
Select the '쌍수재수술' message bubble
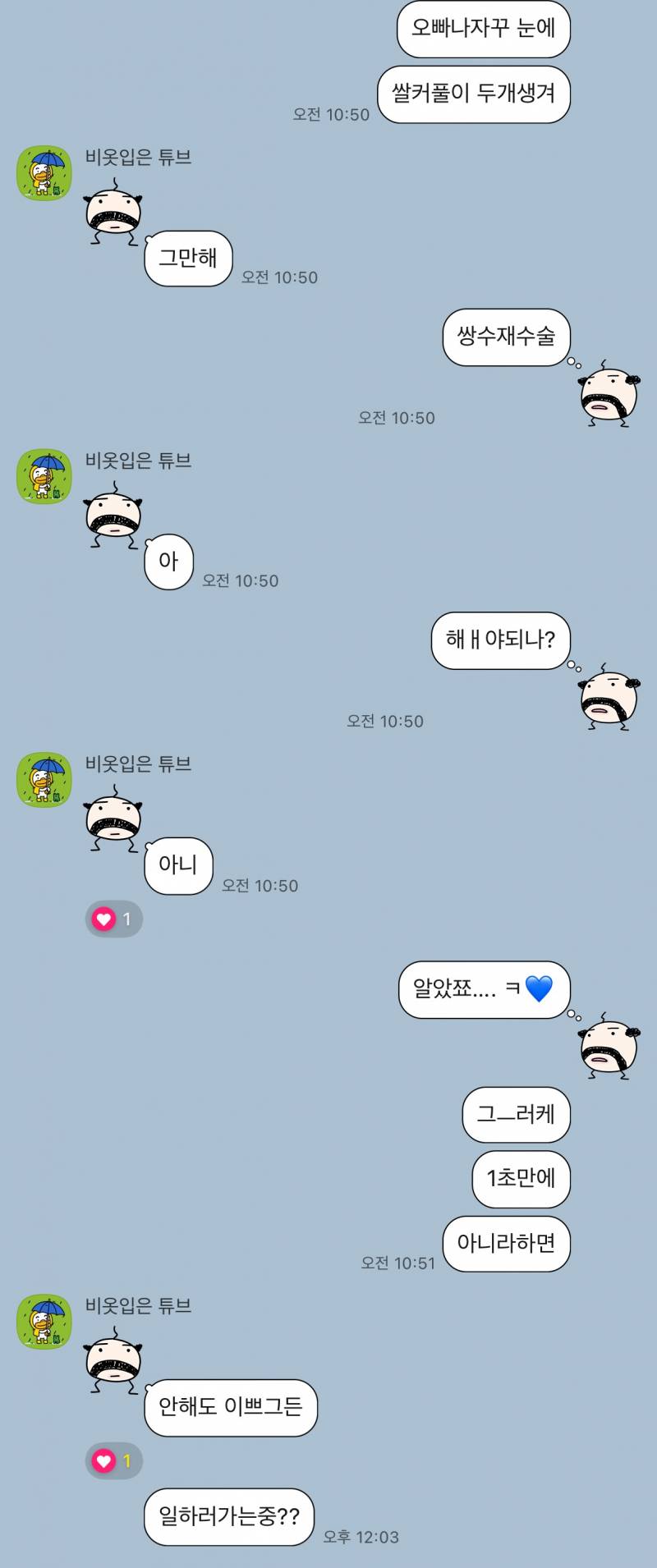tap(506, 337)
